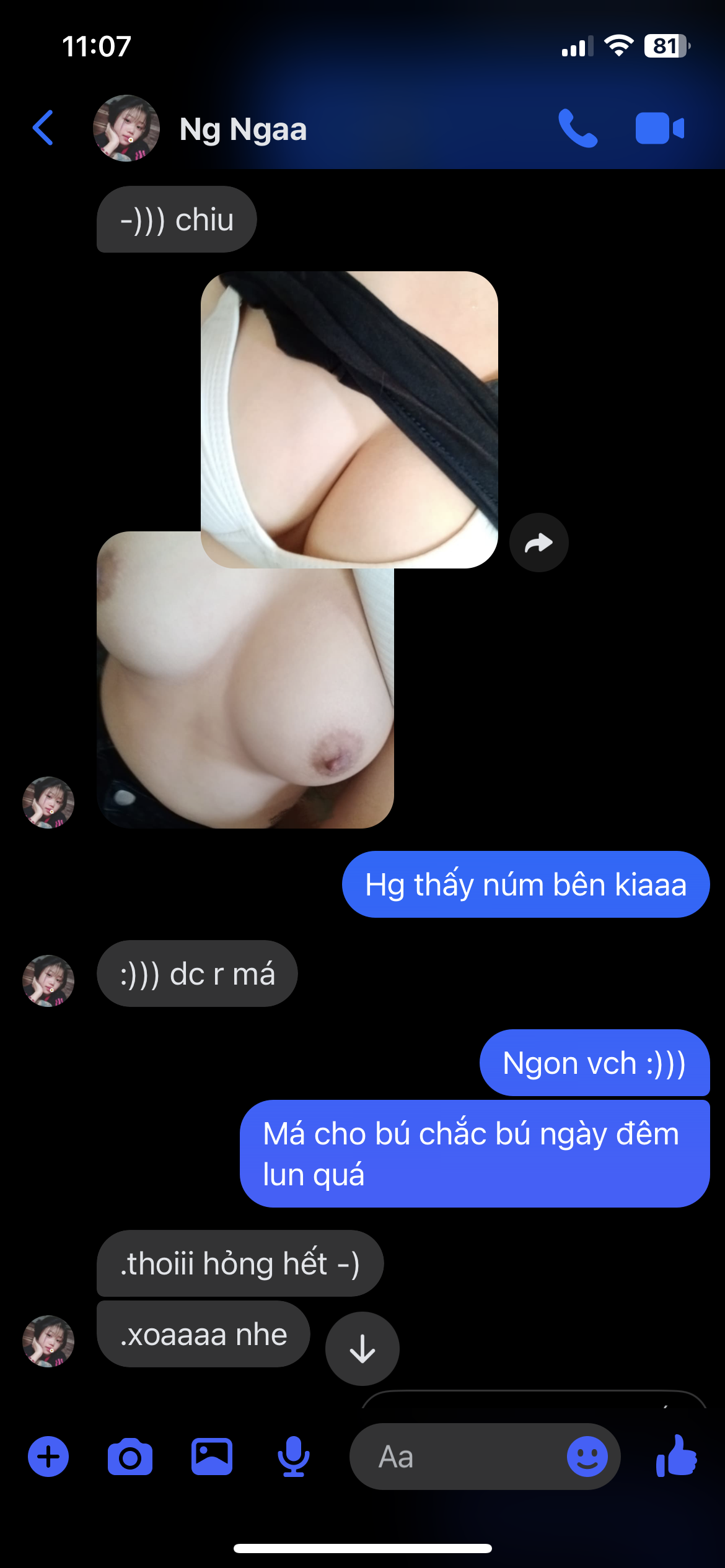Open the camera to take a photo
Image resolution: width=725 pixels, height=1568 pixels.
click(x=130, y=1457)
